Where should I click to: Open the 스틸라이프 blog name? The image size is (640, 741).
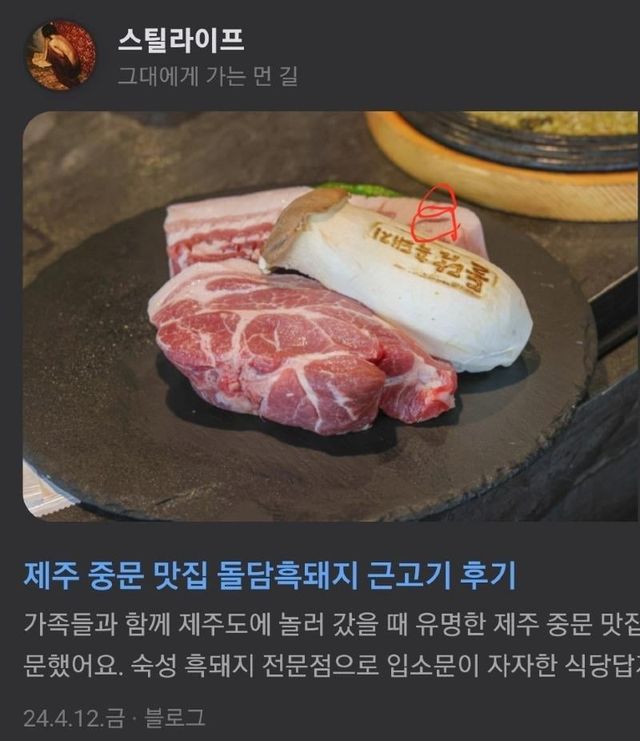pos(180,40)
